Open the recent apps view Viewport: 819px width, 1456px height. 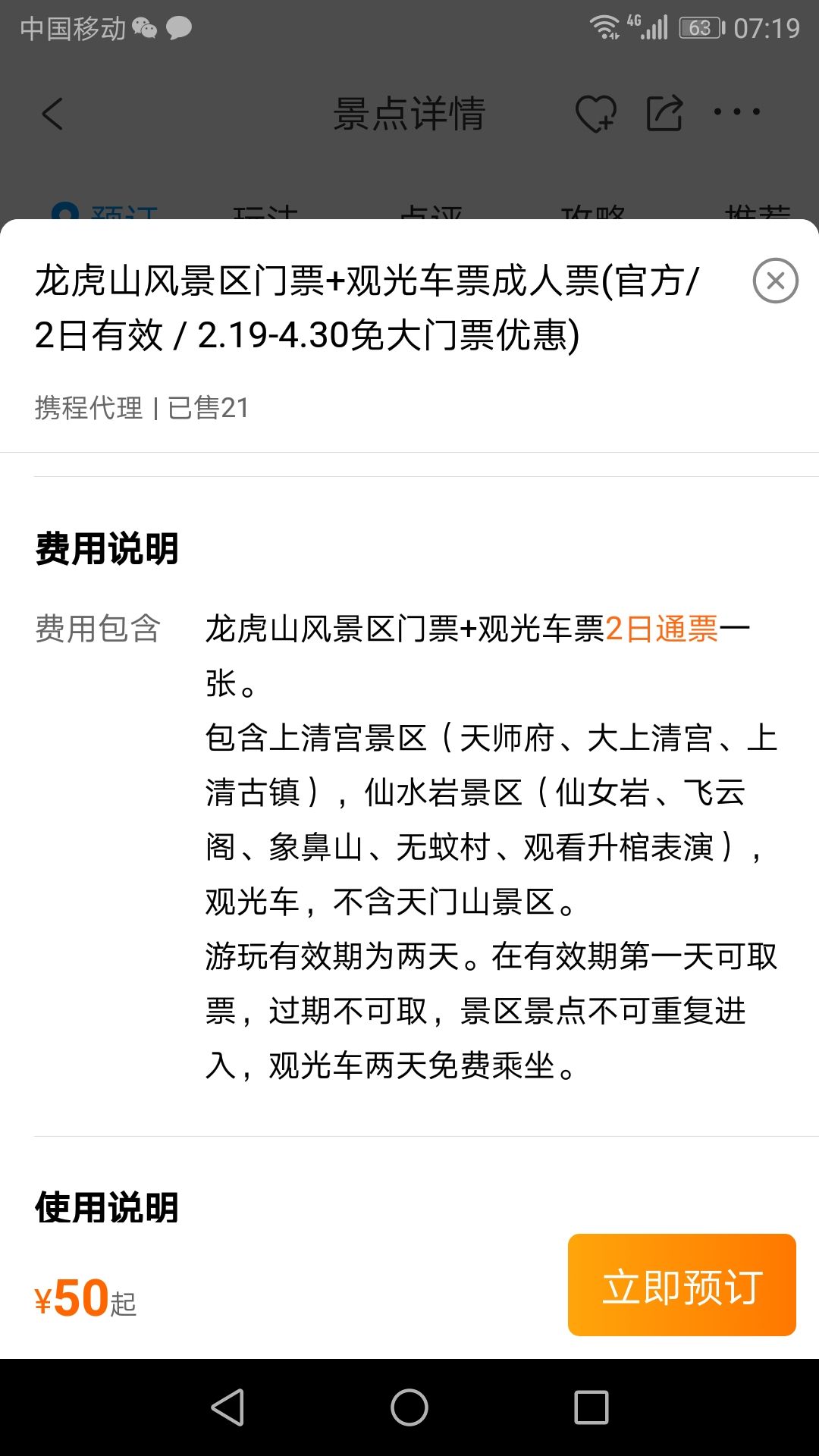point(591,1407)
